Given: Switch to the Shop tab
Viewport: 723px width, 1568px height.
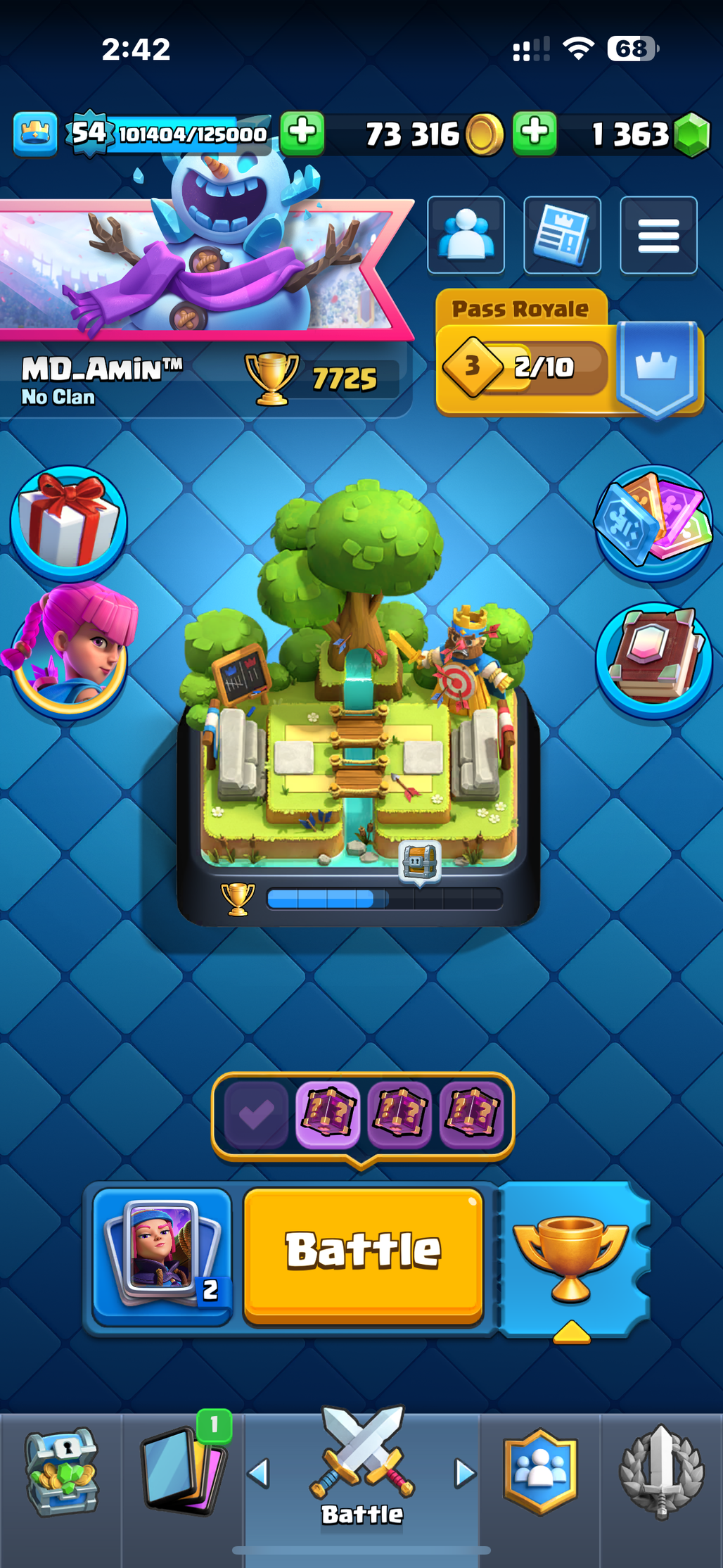Looking at the screenshot, I should click(61, 1471).
